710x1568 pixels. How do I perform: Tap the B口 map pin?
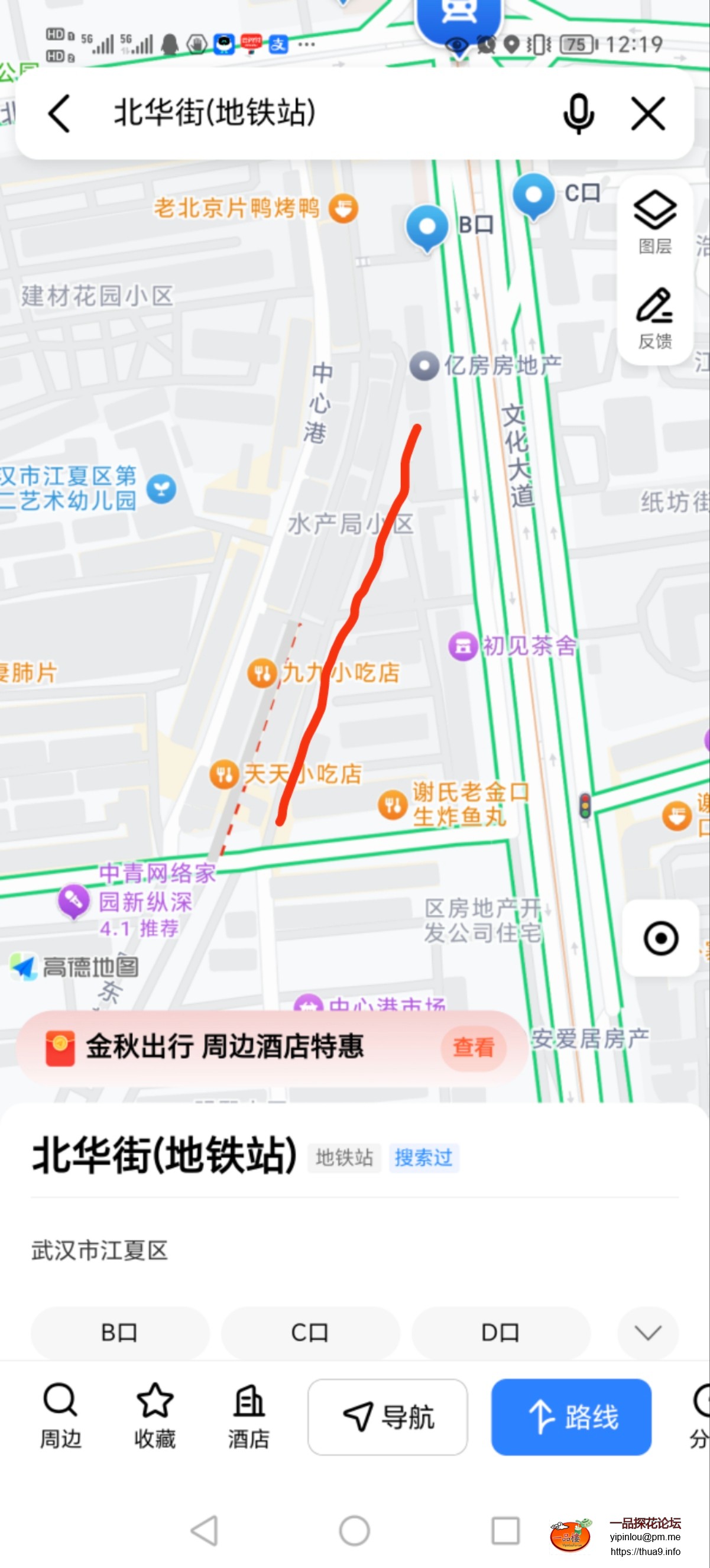point(427,227)
